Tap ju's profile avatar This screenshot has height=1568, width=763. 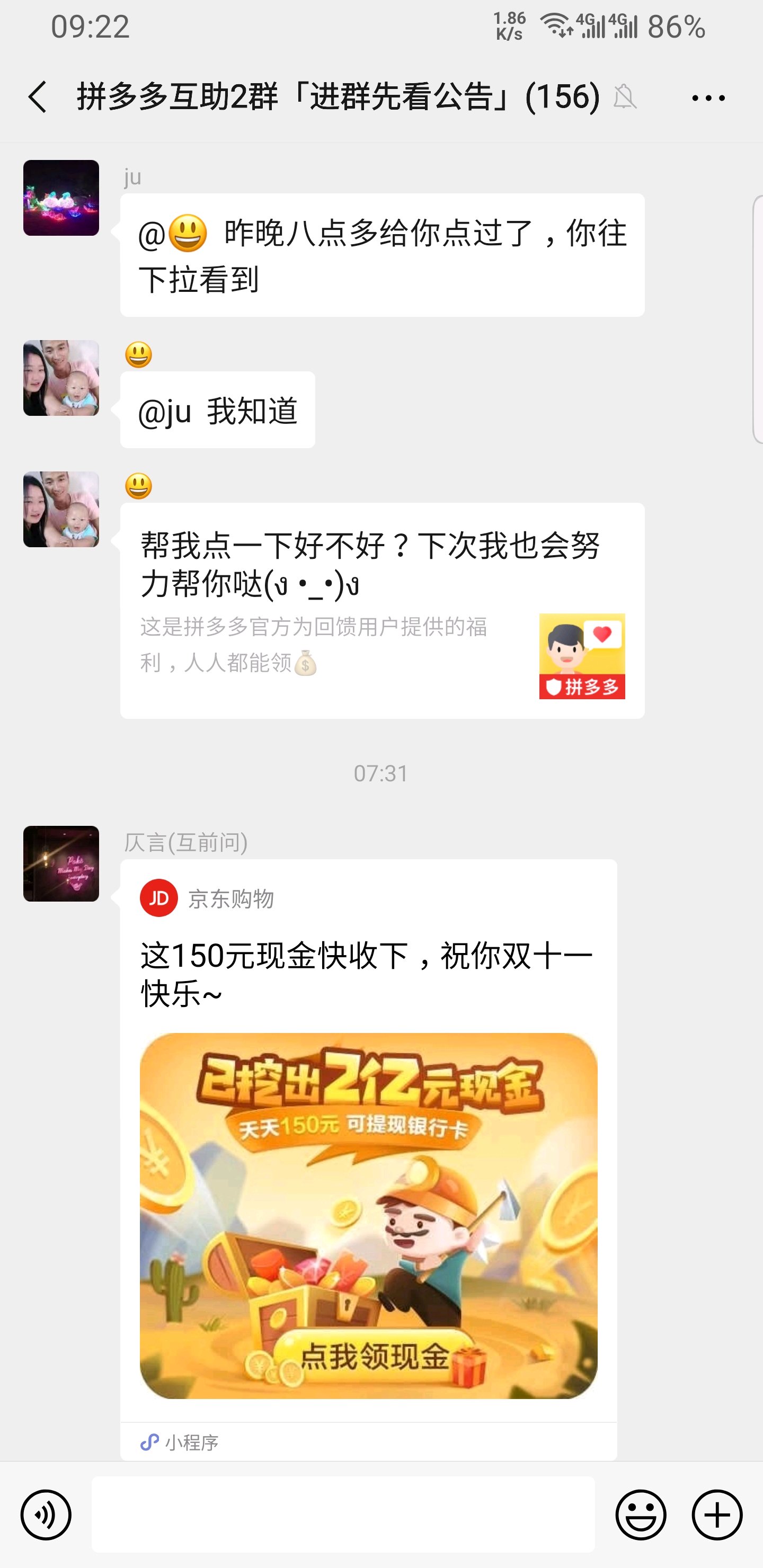point(61,198)
